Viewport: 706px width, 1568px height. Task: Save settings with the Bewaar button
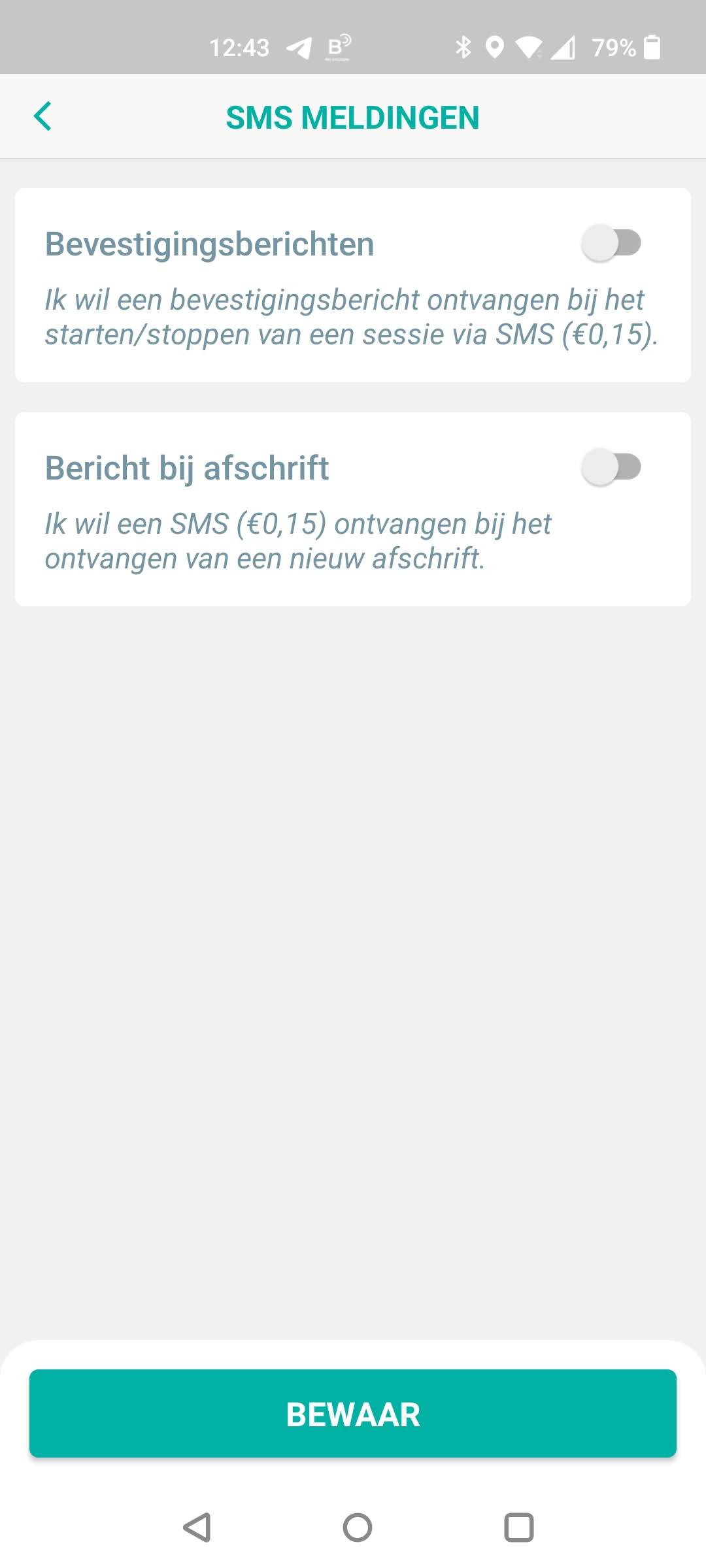coord(353,1414)
